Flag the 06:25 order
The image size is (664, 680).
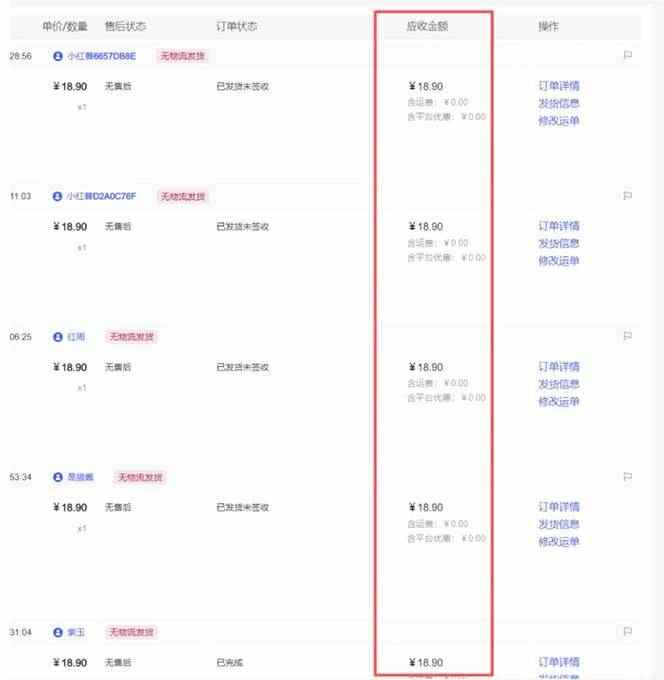628,337
